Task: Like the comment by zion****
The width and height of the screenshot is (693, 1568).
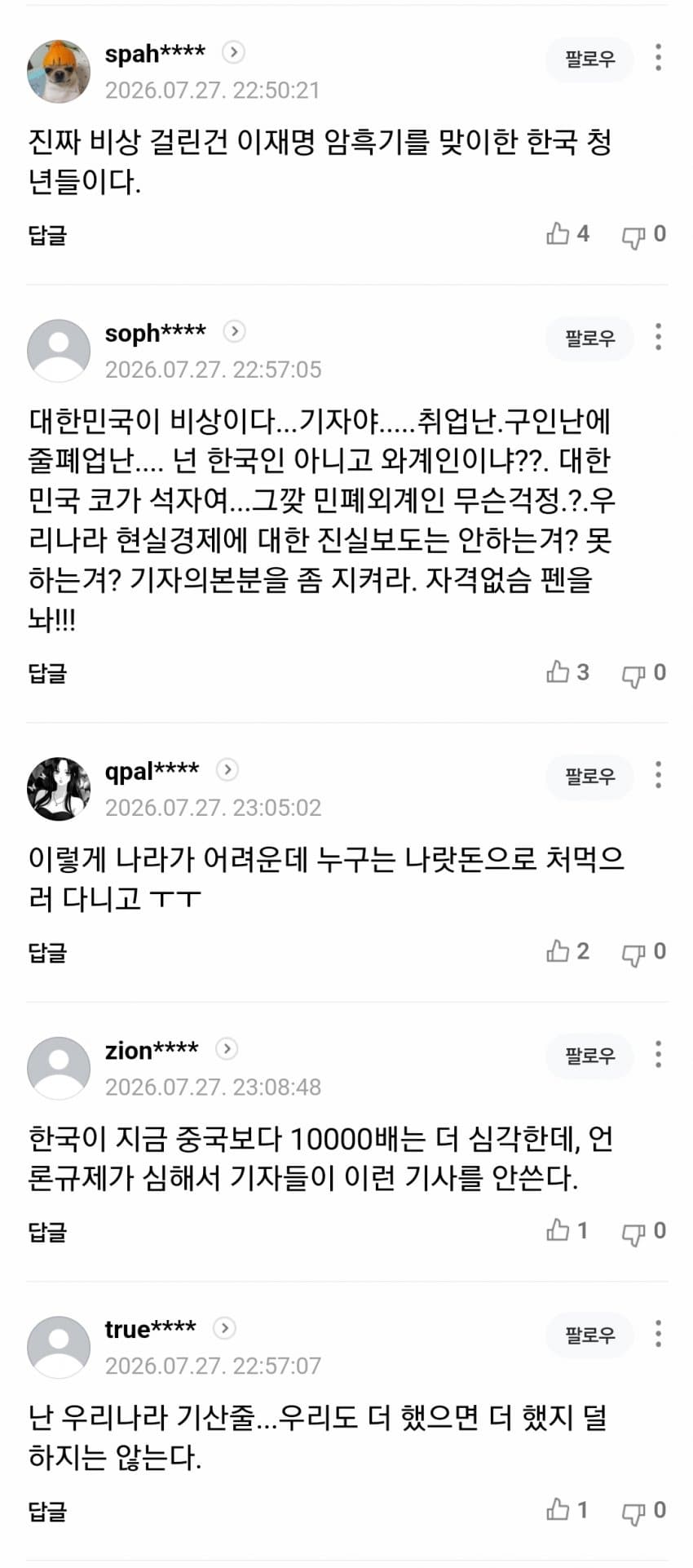Action: coord(567,1230)
